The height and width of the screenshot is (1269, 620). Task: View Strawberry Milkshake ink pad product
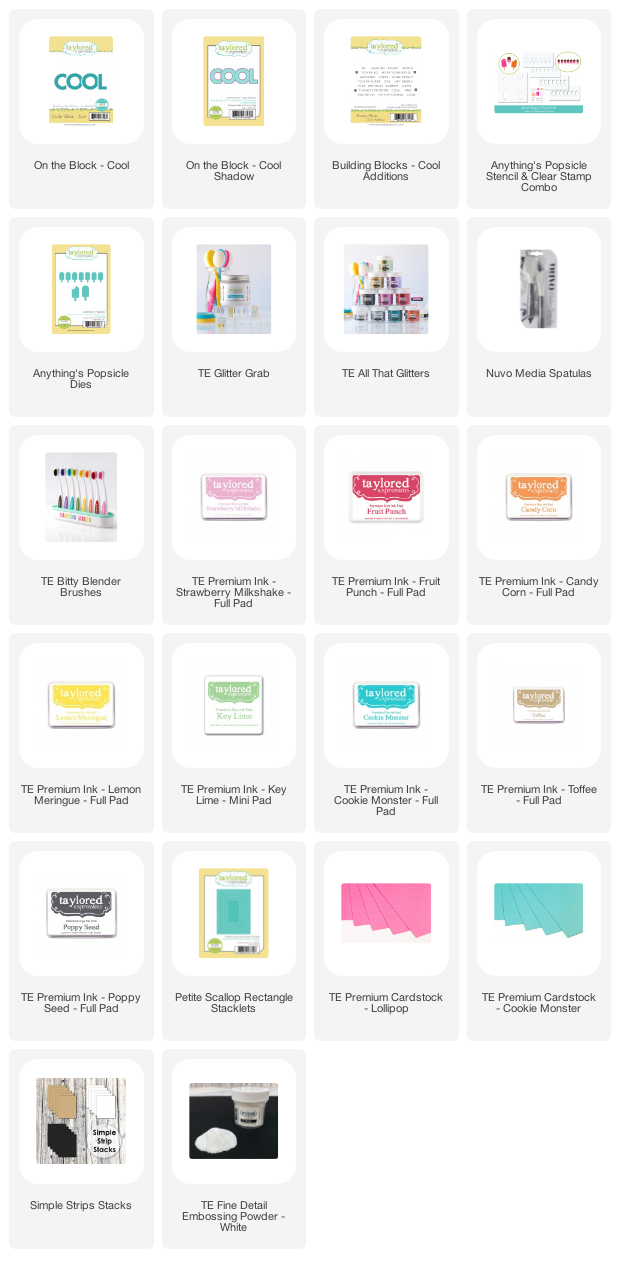click(234, 525)
